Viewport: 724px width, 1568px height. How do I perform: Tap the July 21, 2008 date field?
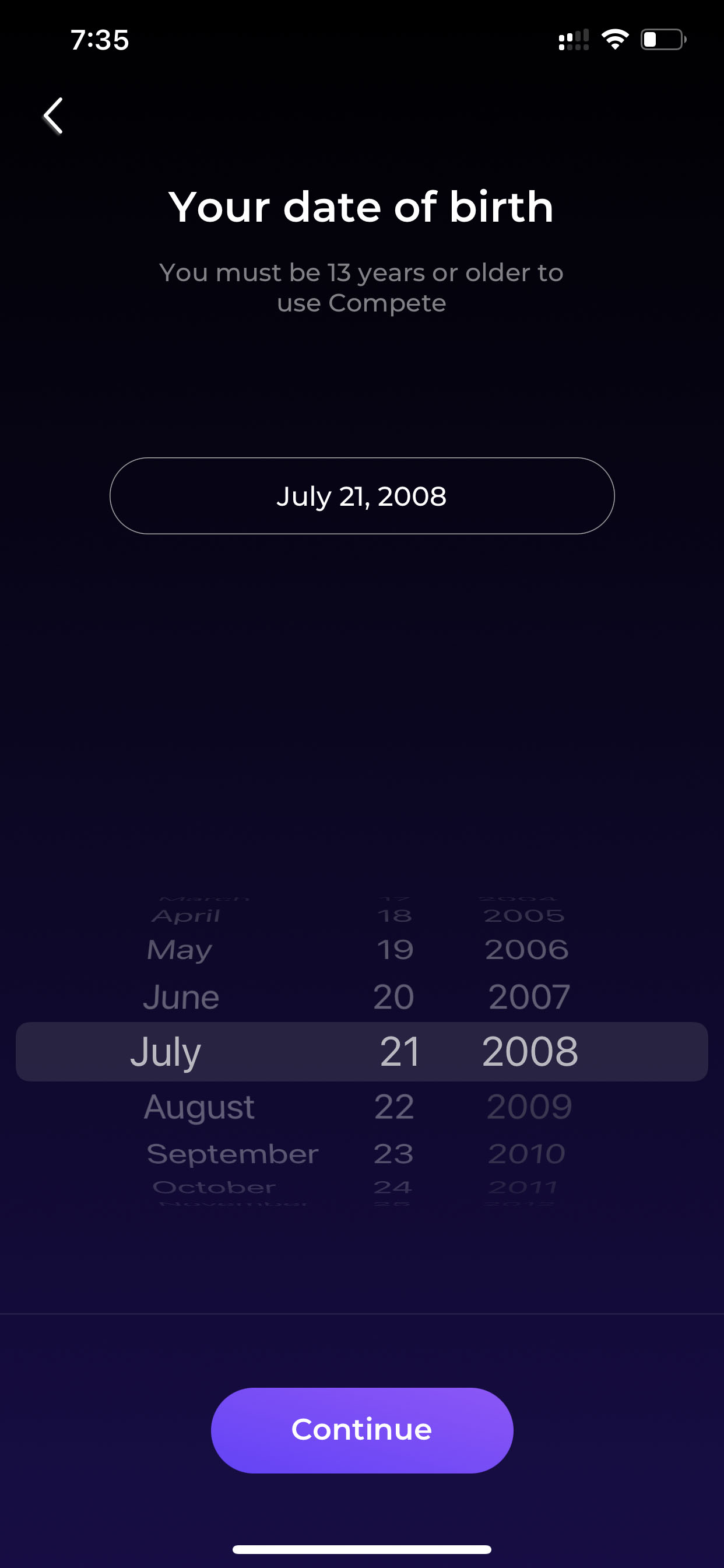click(362, 495)
